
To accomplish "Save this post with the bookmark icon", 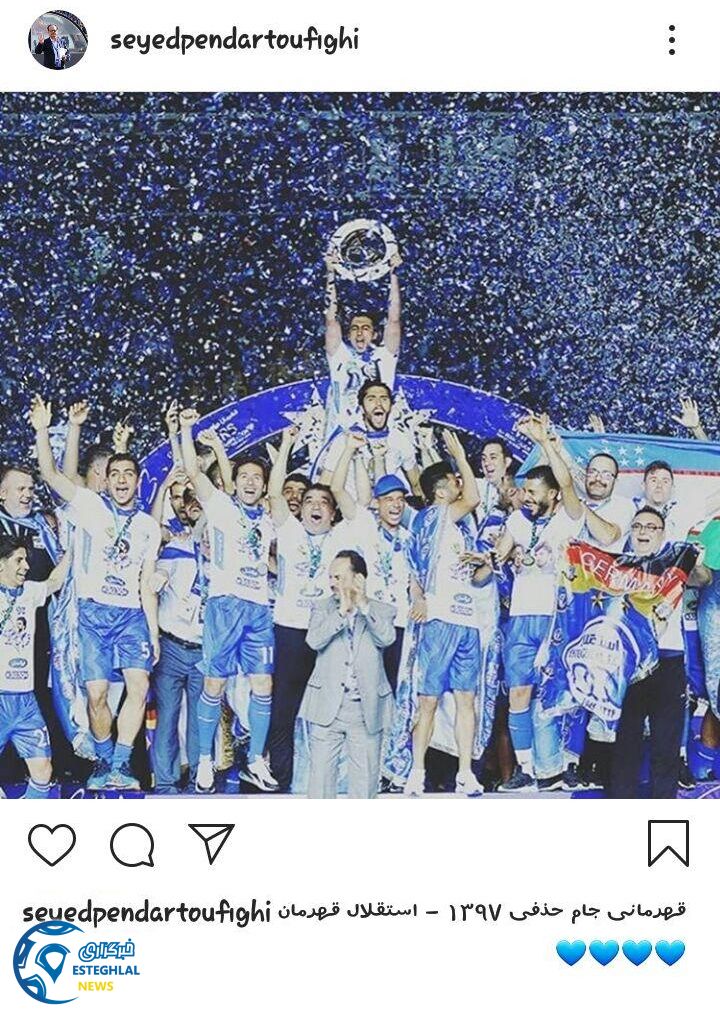I will [668, 843].
